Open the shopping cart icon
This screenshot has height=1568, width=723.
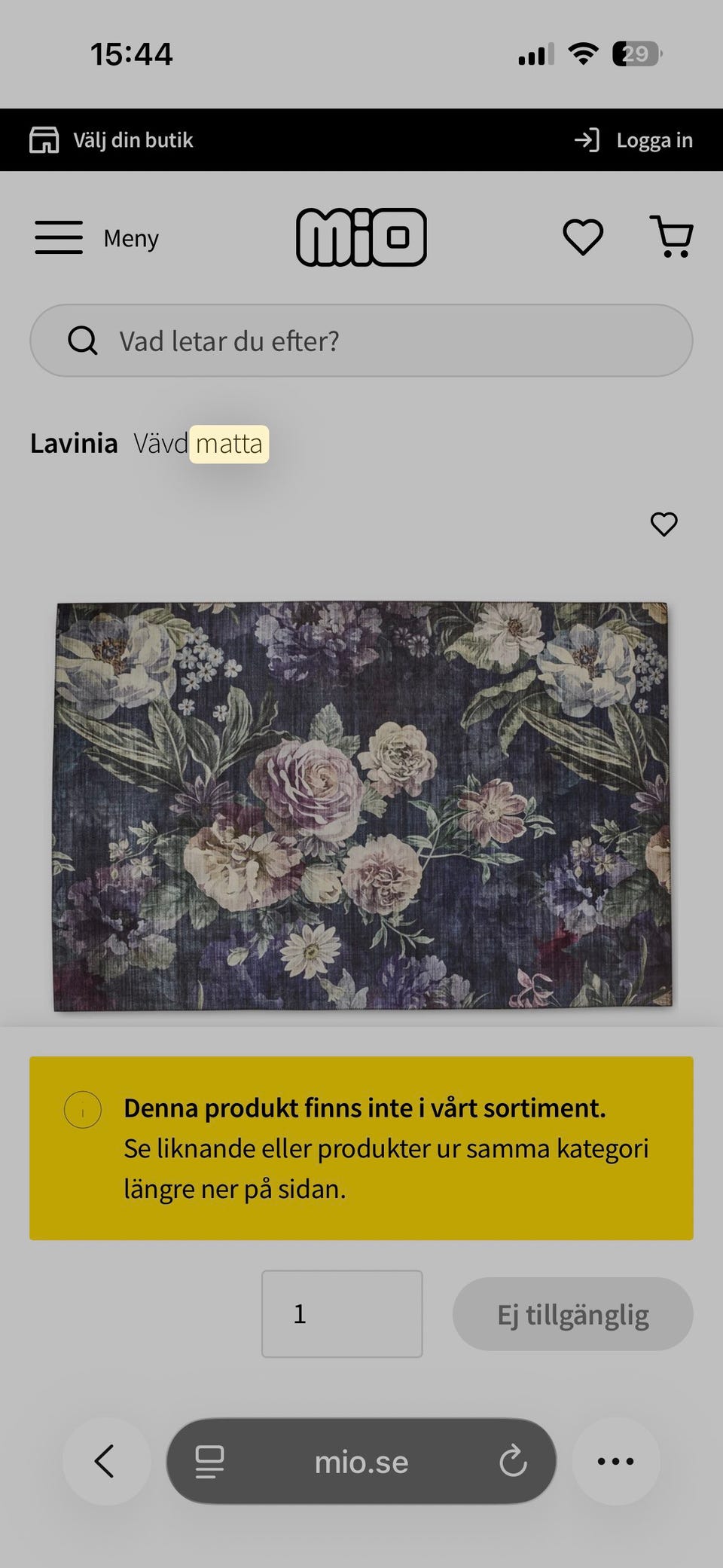[x=673, y=236]
